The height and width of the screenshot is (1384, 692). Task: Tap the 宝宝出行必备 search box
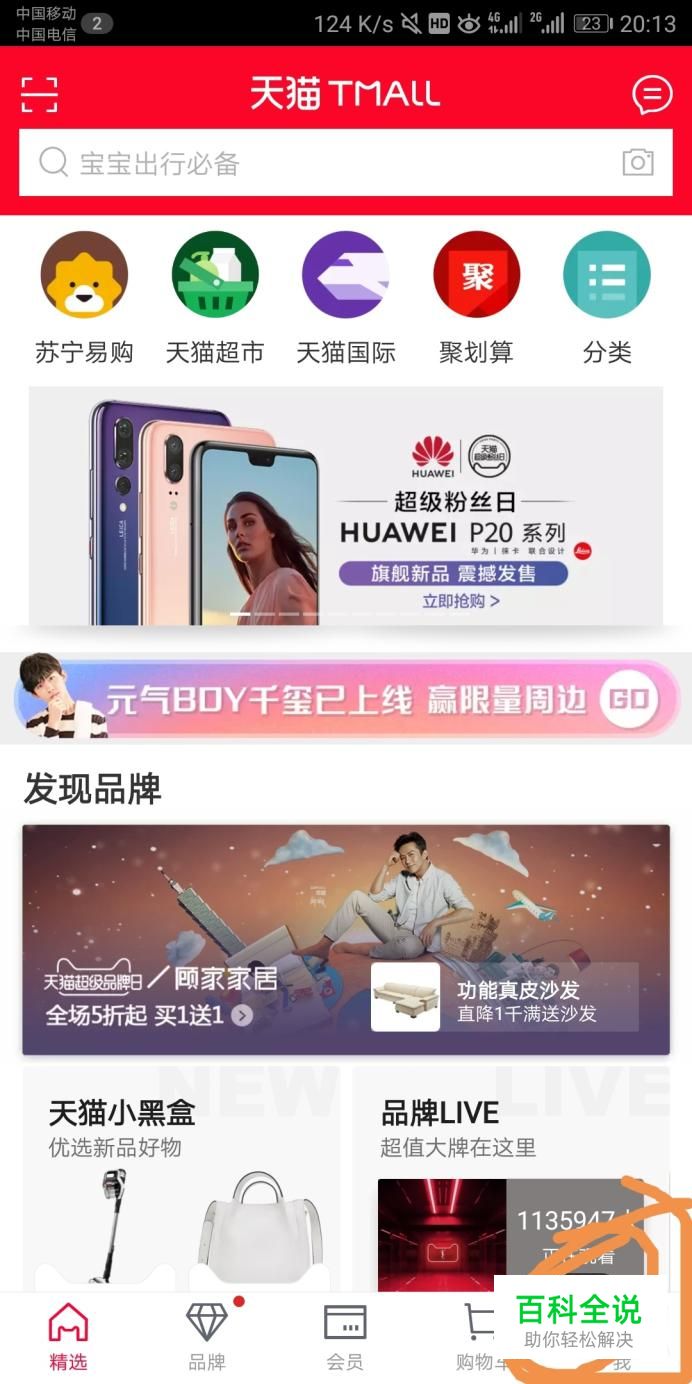pos(320,163)
